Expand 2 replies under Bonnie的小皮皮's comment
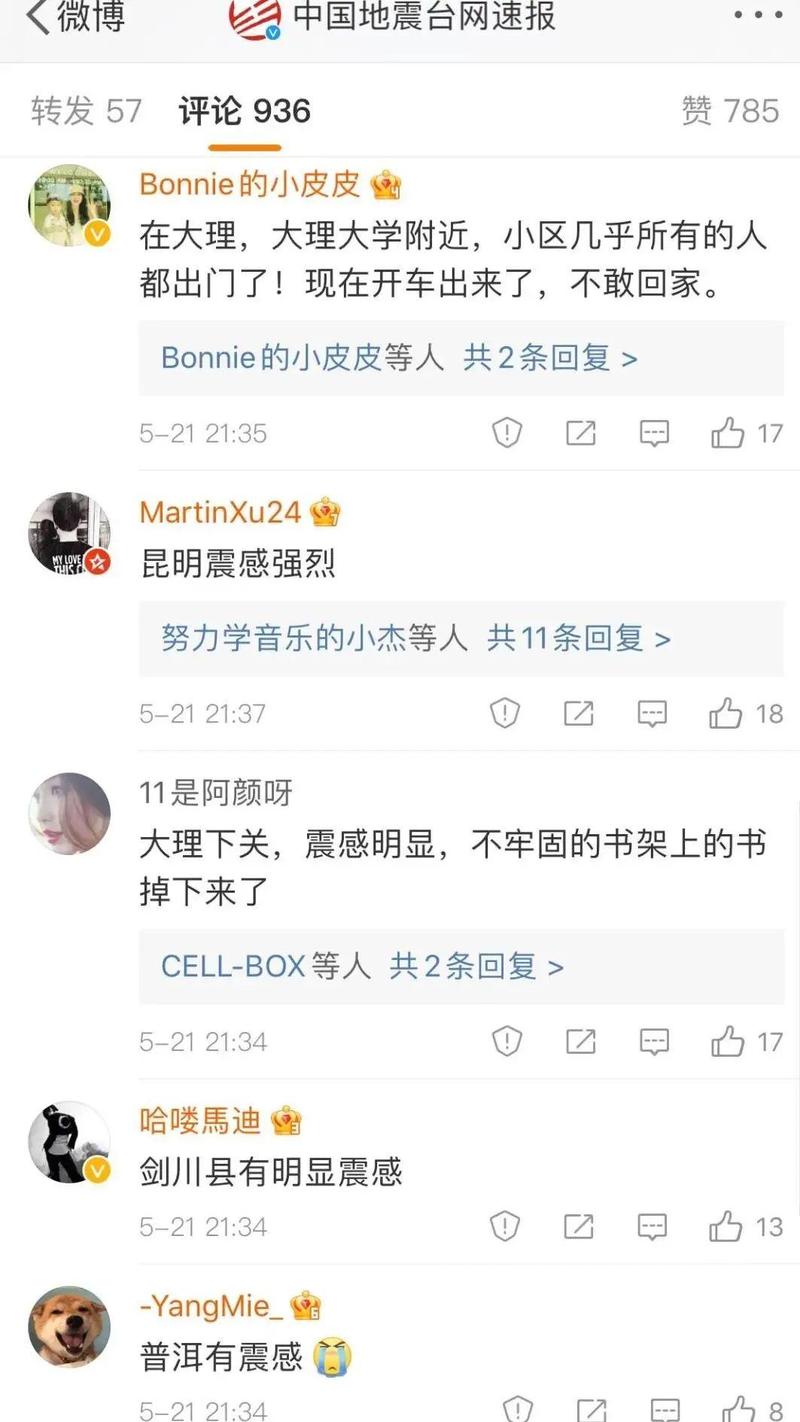The width and height of the screenshot is (800, 1422). [x=399, y=358]
